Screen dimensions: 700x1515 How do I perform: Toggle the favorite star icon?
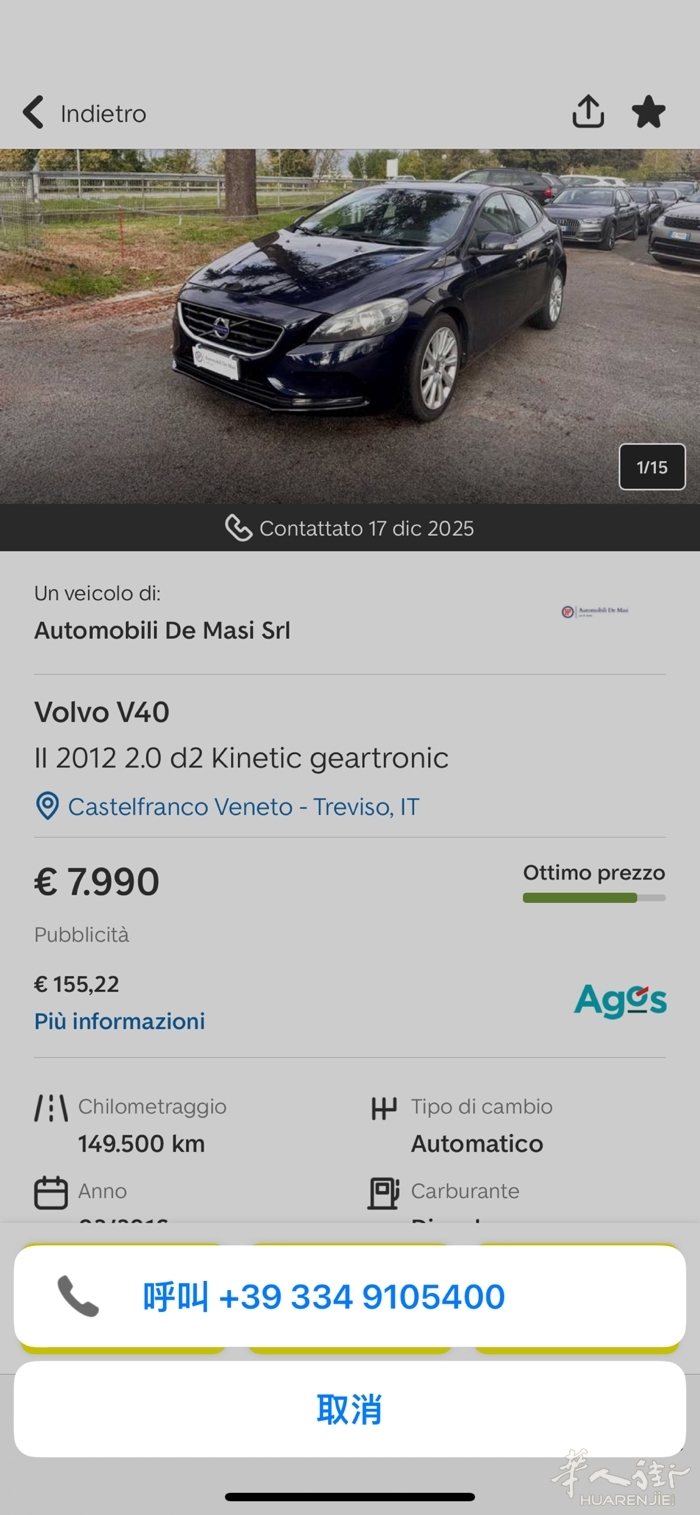click(x=648, y=112)
